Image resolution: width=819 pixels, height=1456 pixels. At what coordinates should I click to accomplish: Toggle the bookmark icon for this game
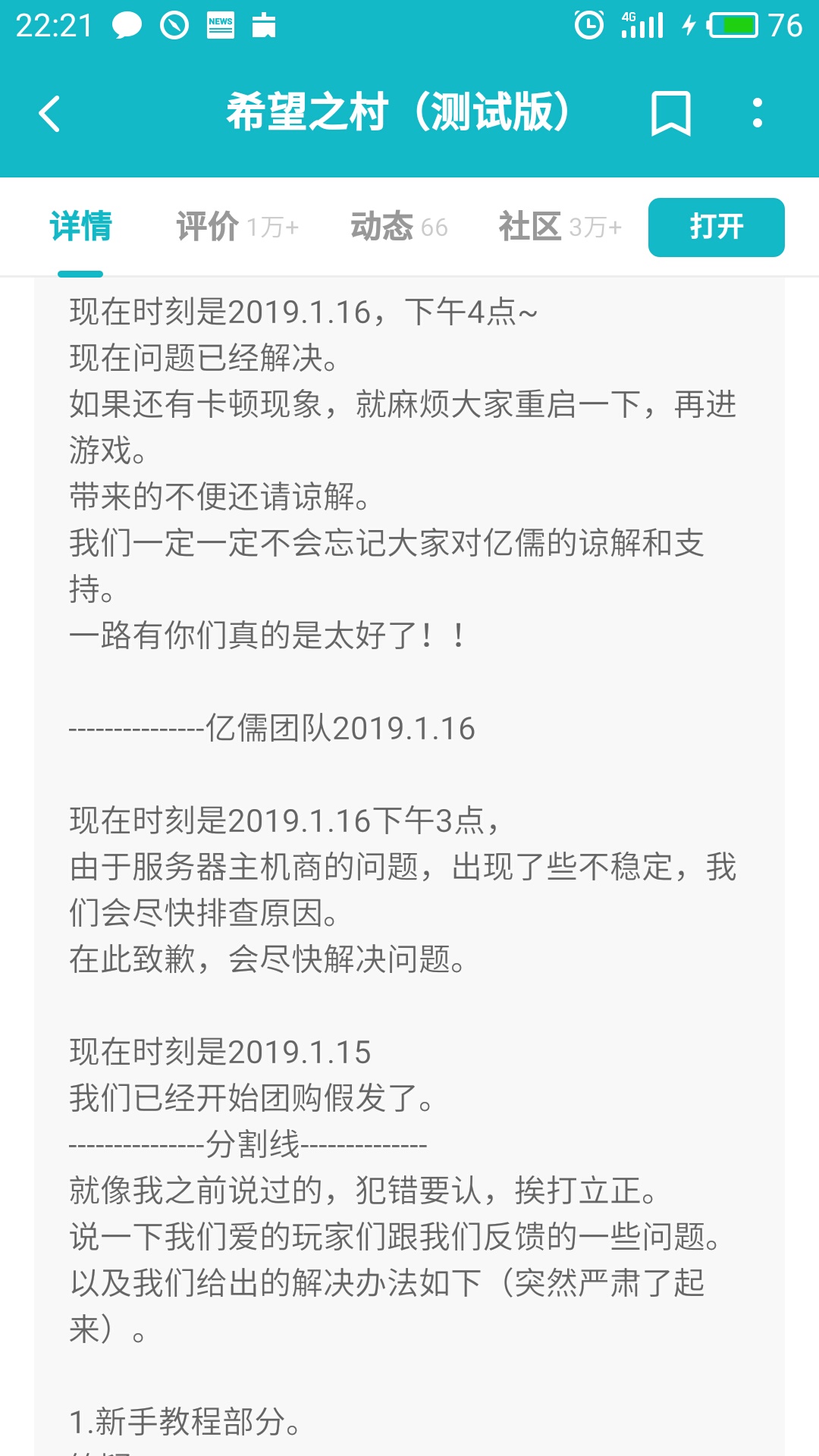670,114
